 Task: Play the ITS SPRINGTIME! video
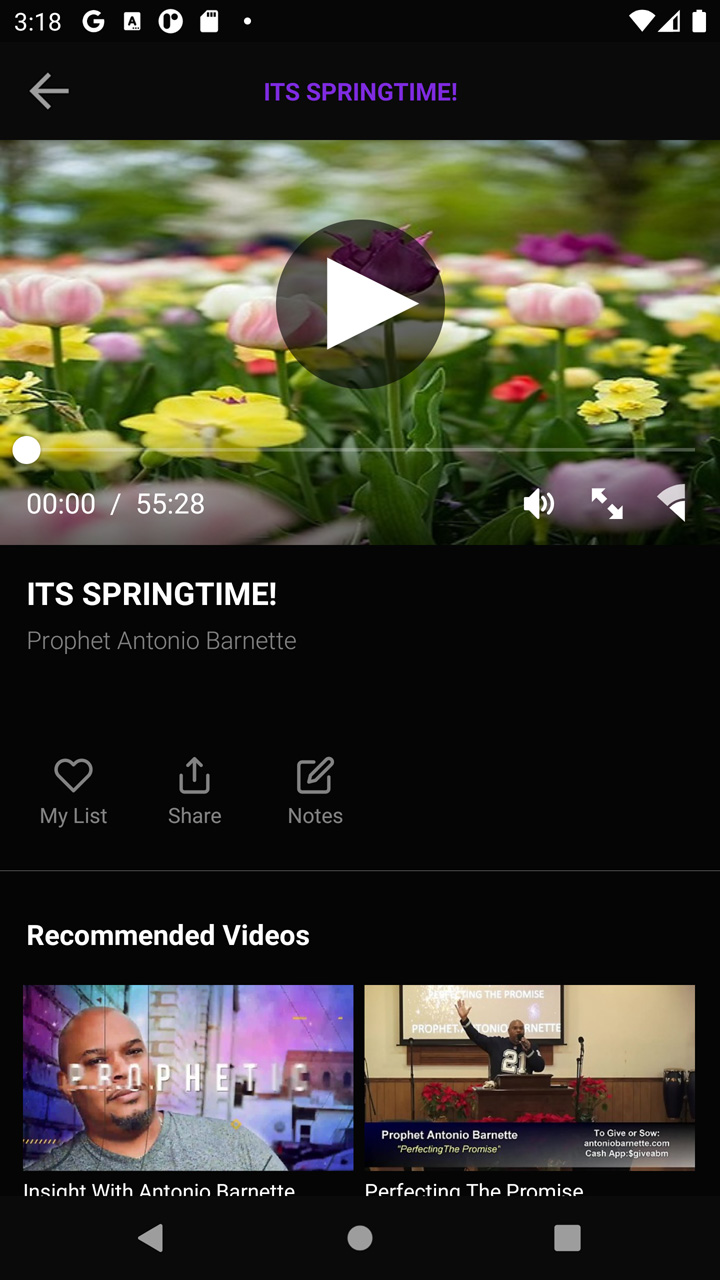click(360, 304)
